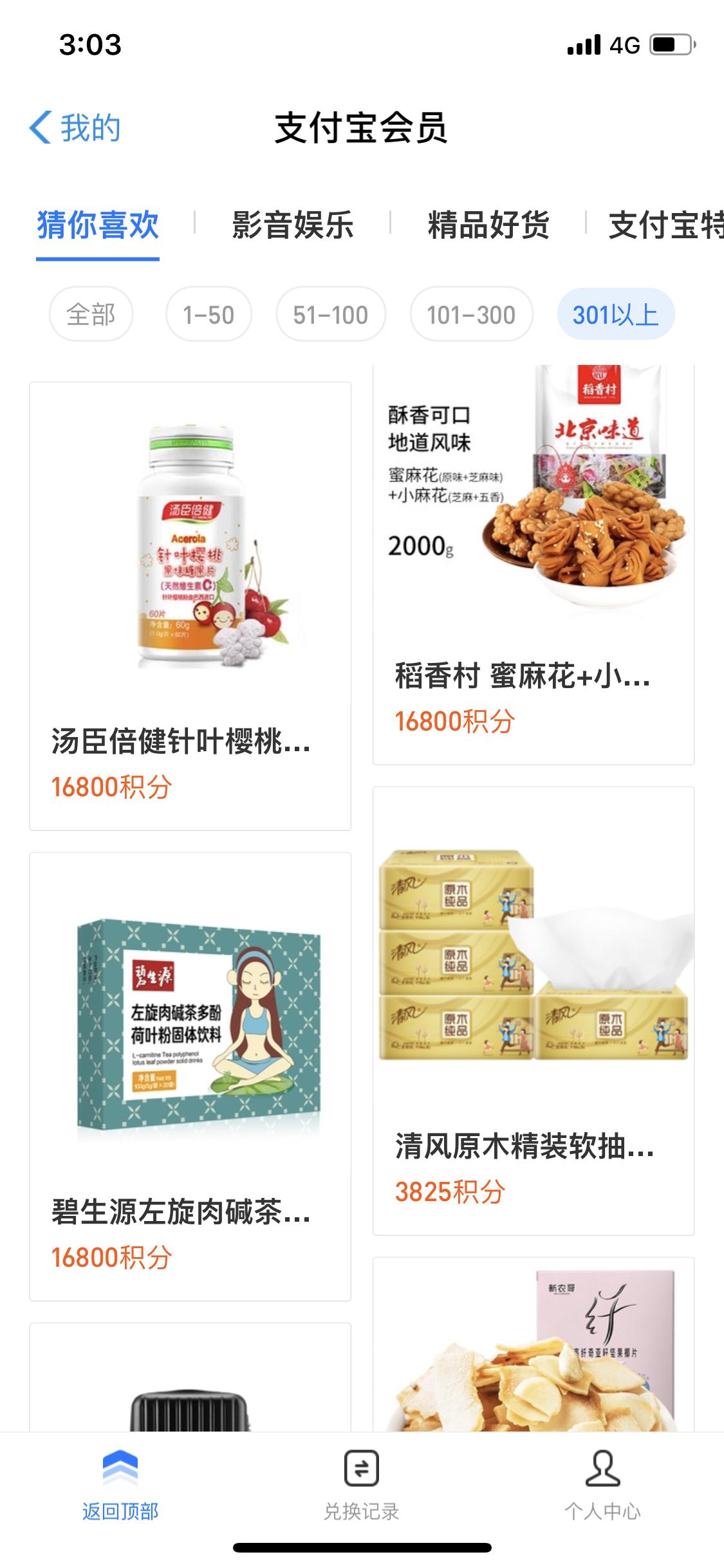Tap the battery indicator in the status bar
724x1568 pixels.
click(670, 45)
